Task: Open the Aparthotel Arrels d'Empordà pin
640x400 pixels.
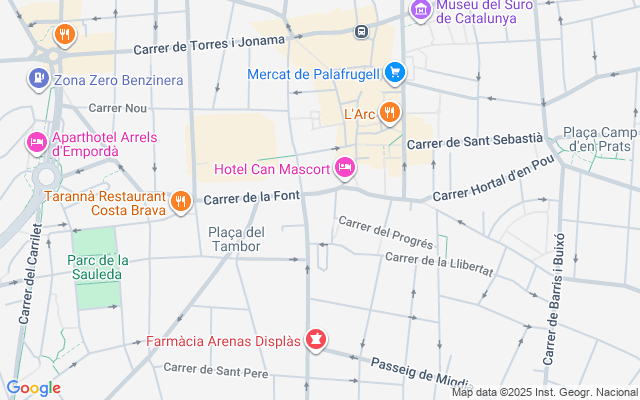Action: (x=37, y=142)
